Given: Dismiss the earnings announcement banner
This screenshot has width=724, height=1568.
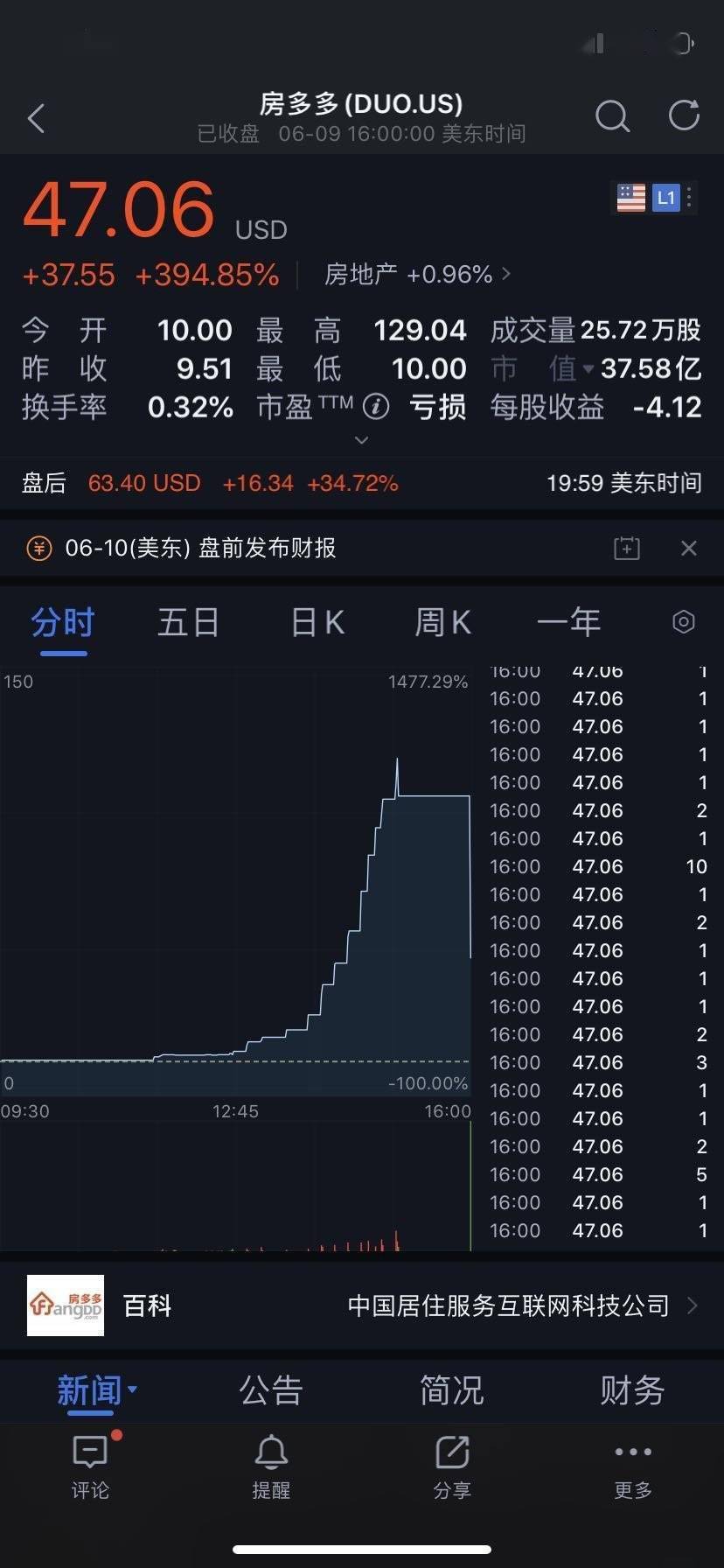Looking at the screenshot, I should (690, 548).
